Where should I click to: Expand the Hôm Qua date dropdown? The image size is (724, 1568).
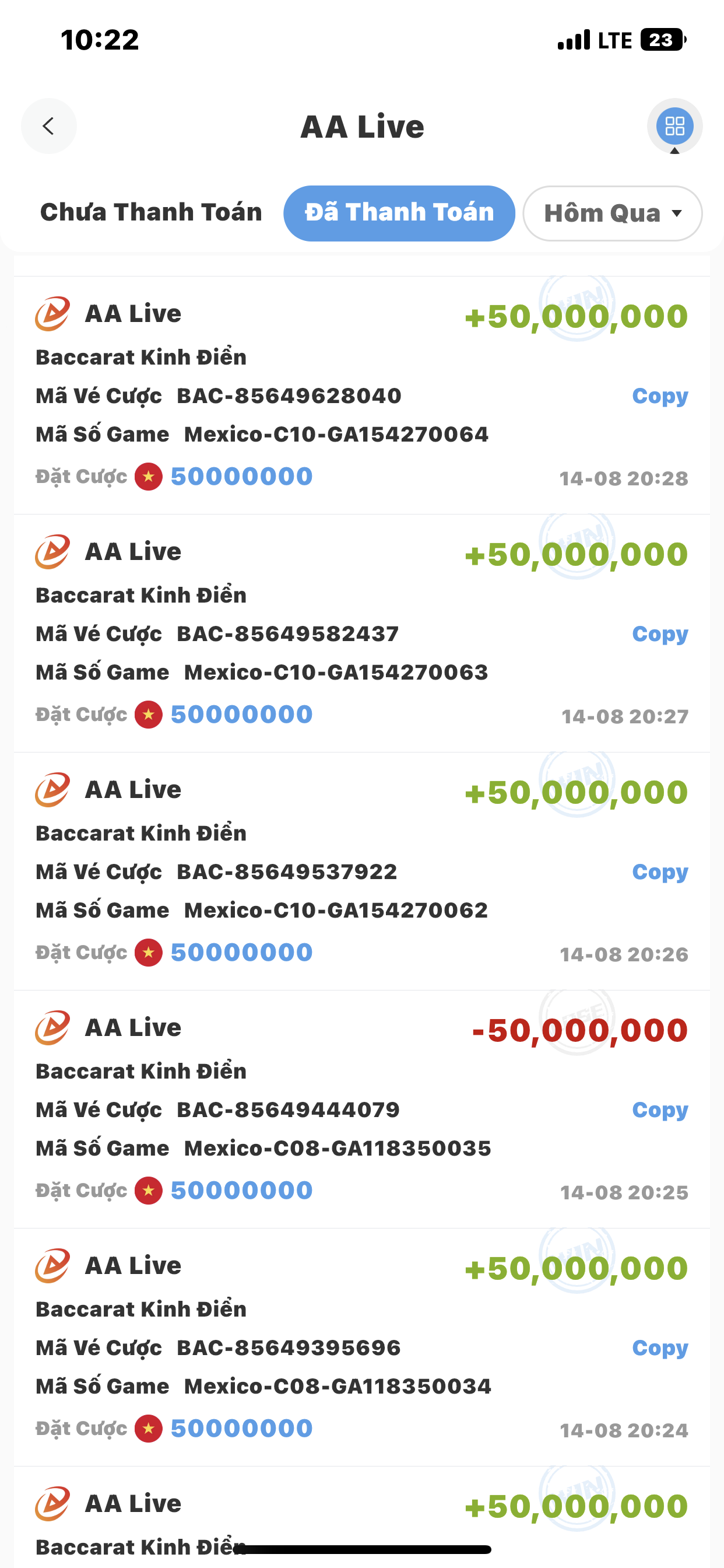[612, 213]
